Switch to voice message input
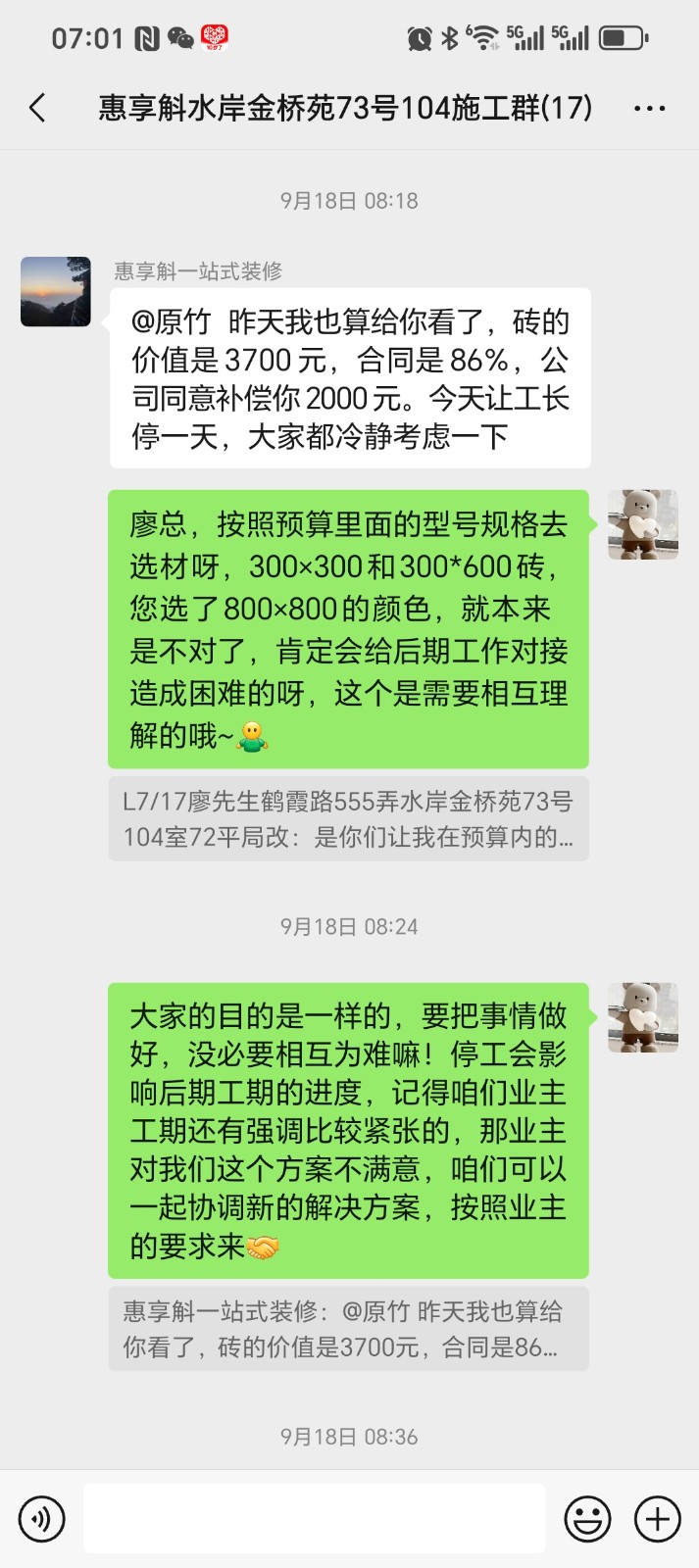Screen dimensions: 699x1568 tap(41, 1519)
